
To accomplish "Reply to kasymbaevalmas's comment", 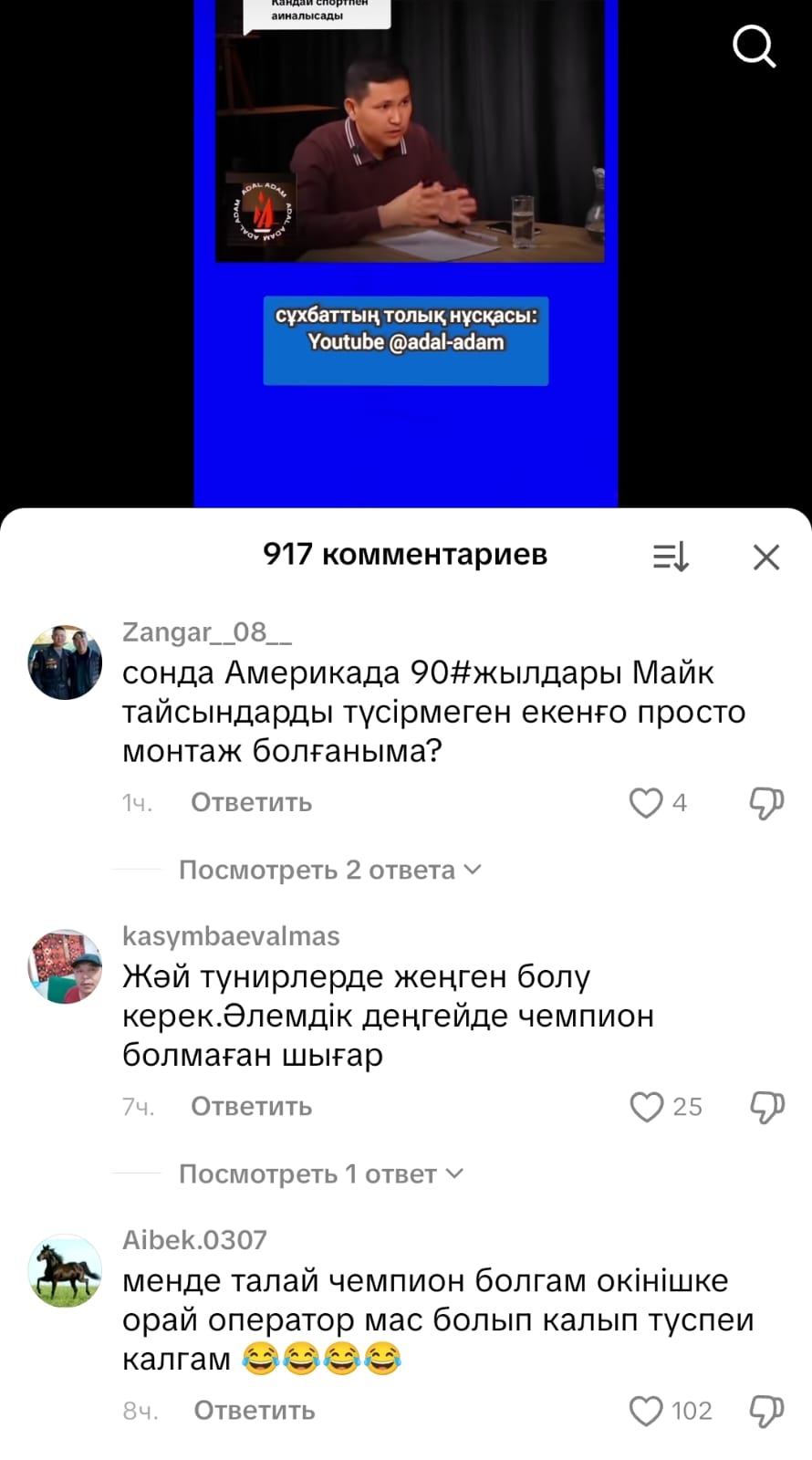I will coord(251,1107).
